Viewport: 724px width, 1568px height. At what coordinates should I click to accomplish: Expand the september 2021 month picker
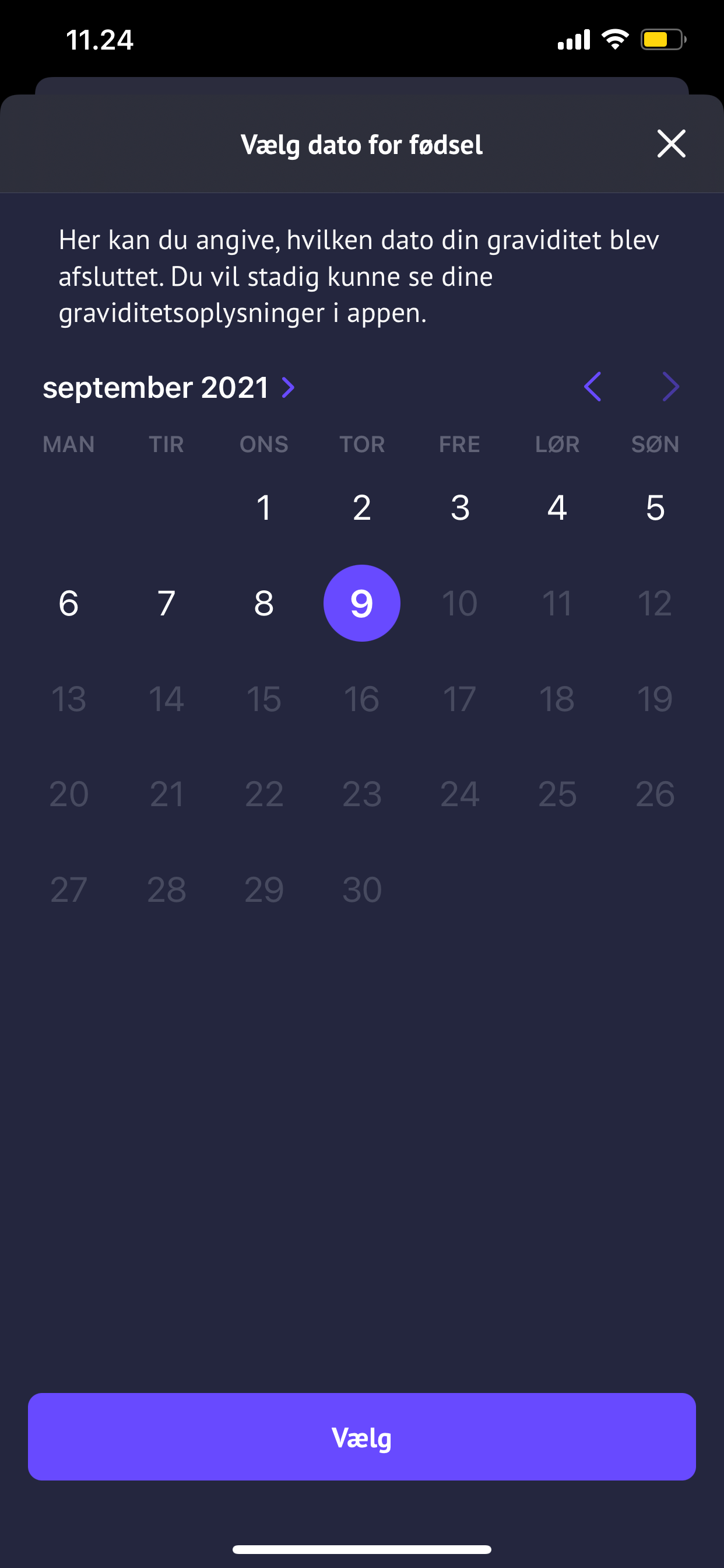[168, 388]
